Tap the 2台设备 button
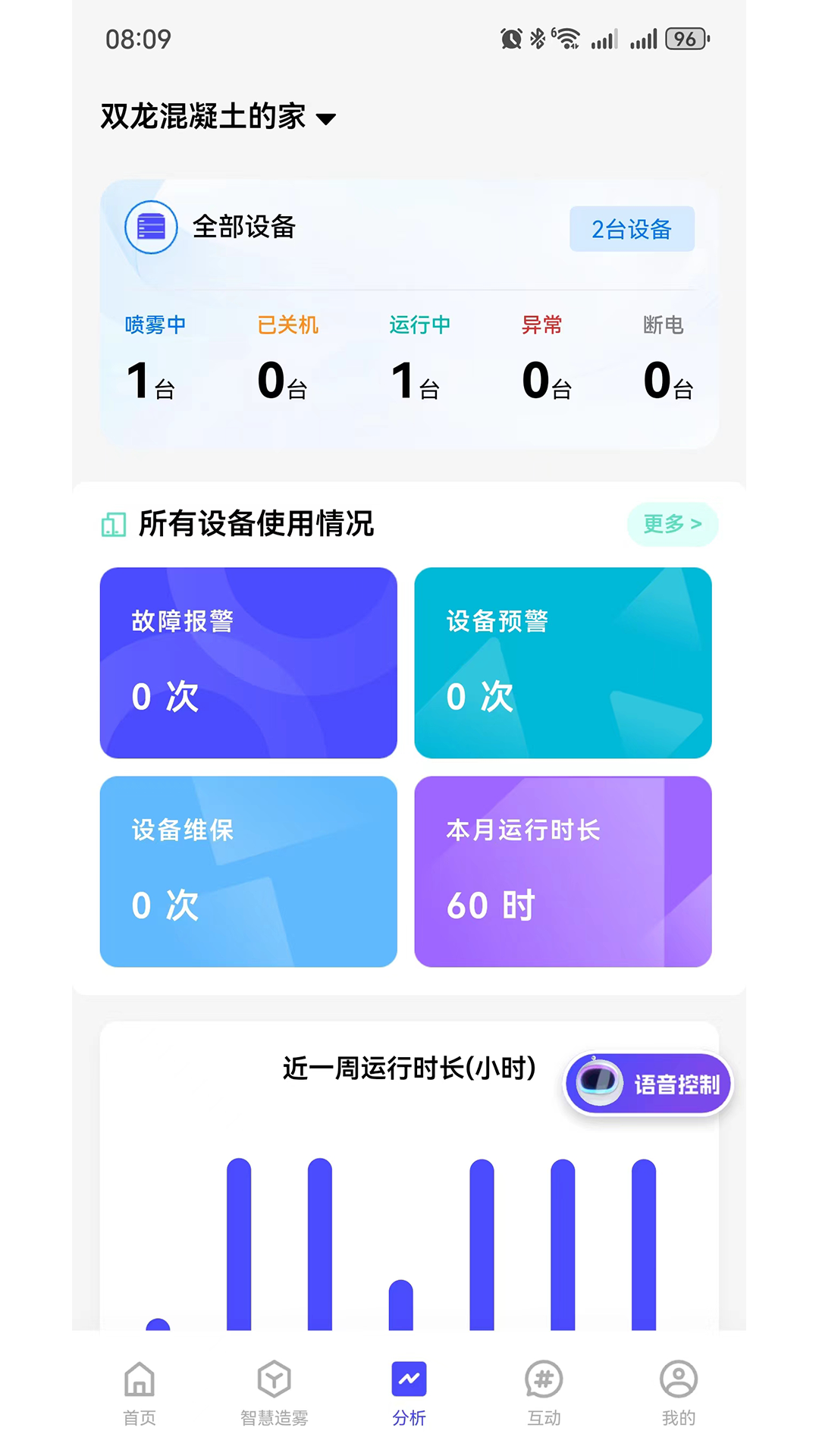819x1456 pixels. (x=632, y=229)
